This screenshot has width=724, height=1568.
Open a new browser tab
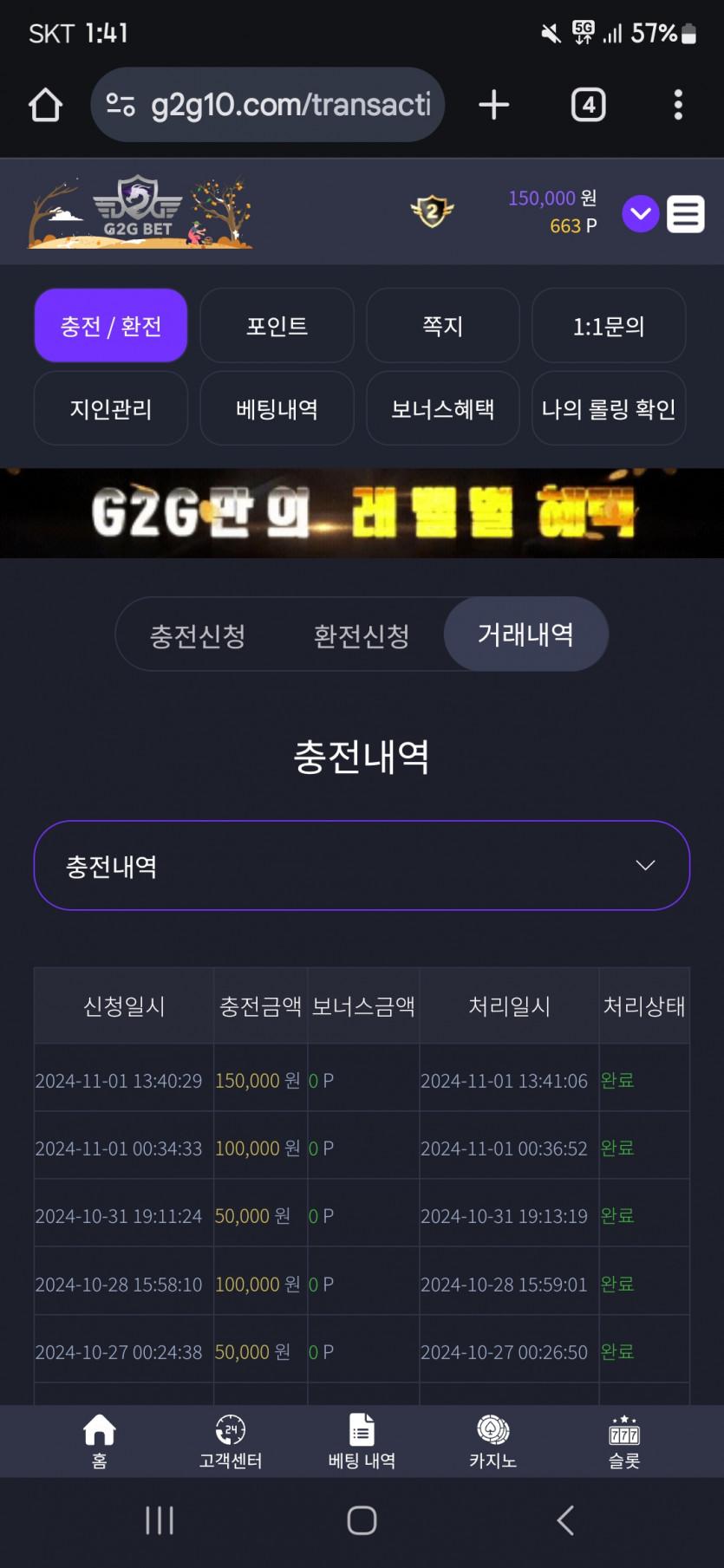[493, 105]
